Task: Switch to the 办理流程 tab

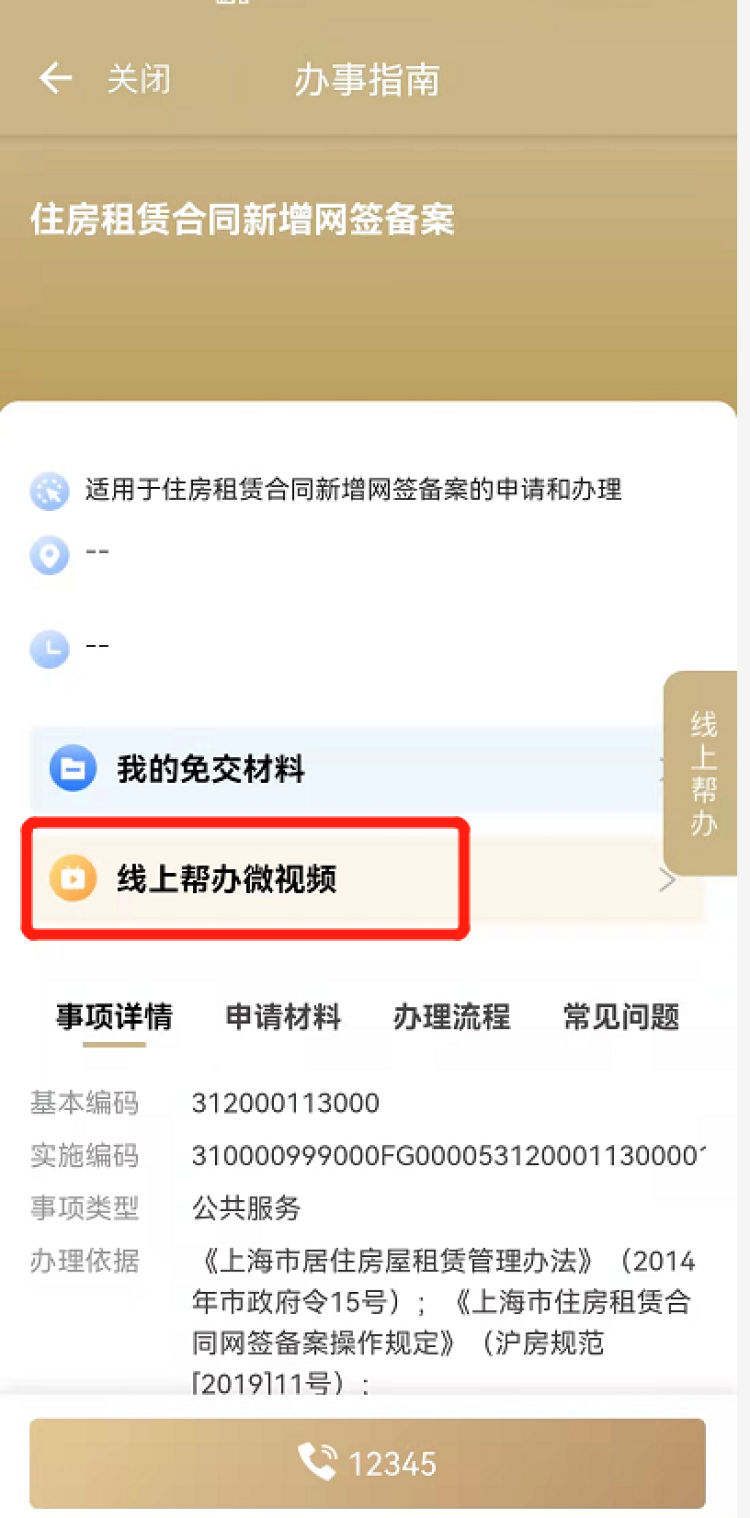Action: (x=451, y=1018)
